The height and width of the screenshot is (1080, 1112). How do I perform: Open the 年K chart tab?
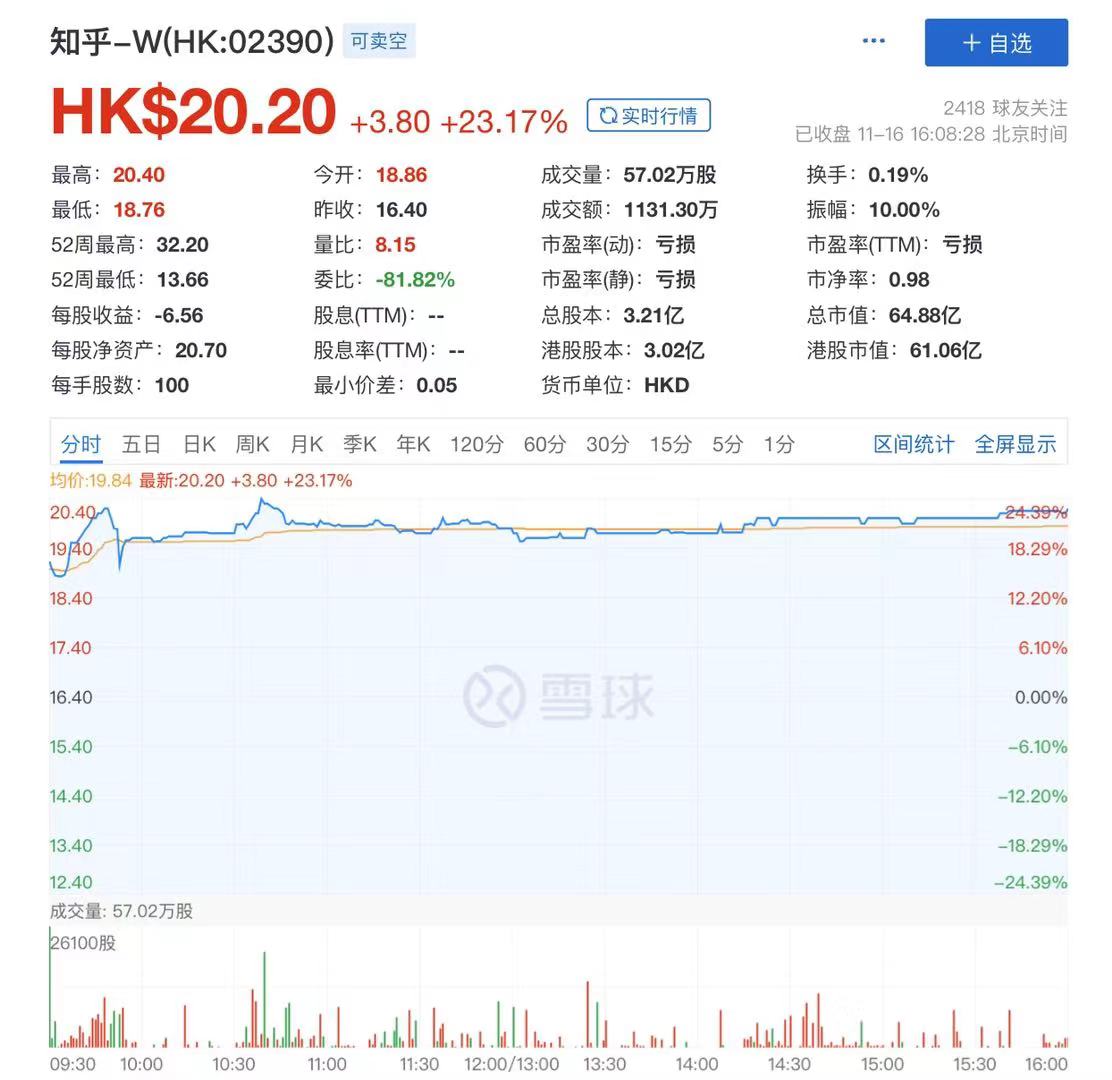click(413, 444)
